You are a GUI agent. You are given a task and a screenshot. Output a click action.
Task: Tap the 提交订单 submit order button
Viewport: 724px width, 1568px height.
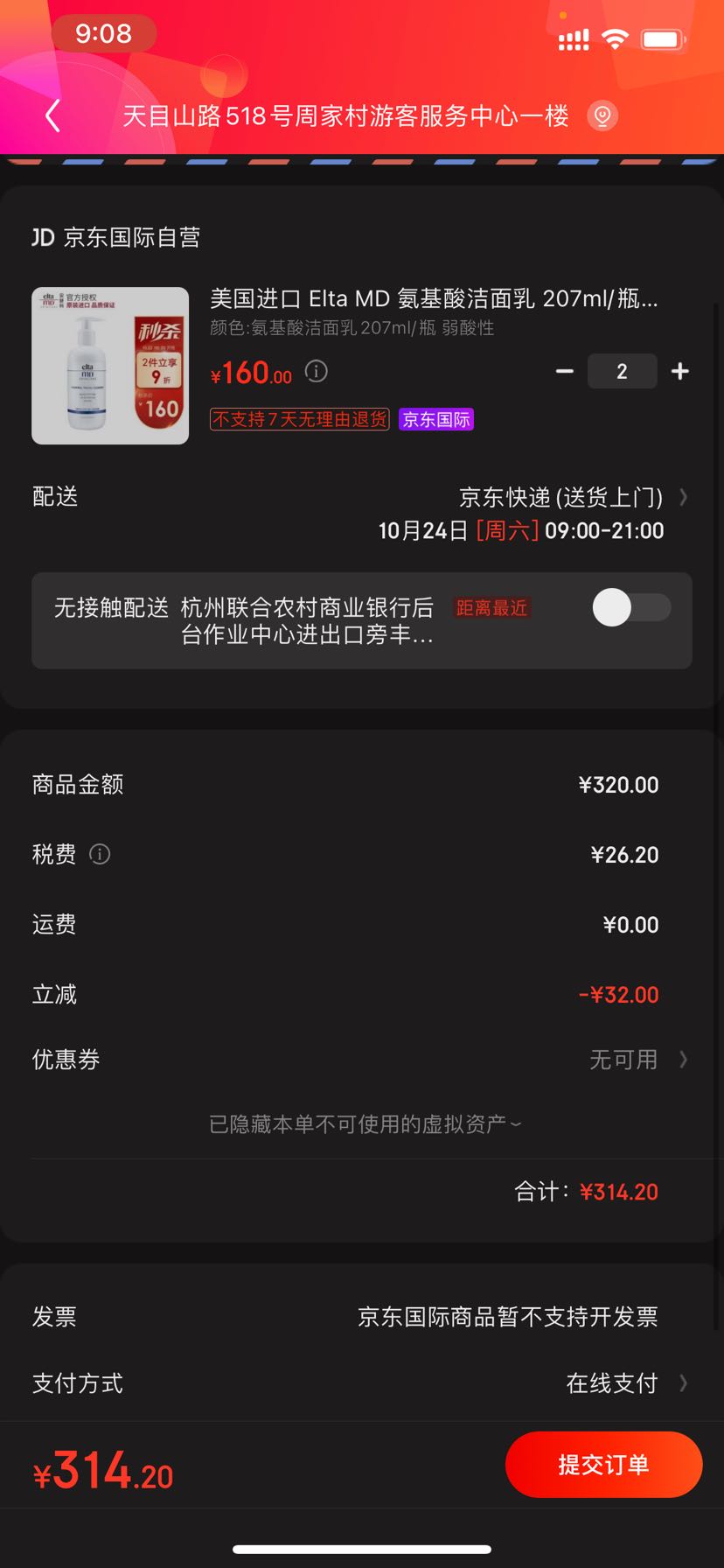[x=603, y=1465]
